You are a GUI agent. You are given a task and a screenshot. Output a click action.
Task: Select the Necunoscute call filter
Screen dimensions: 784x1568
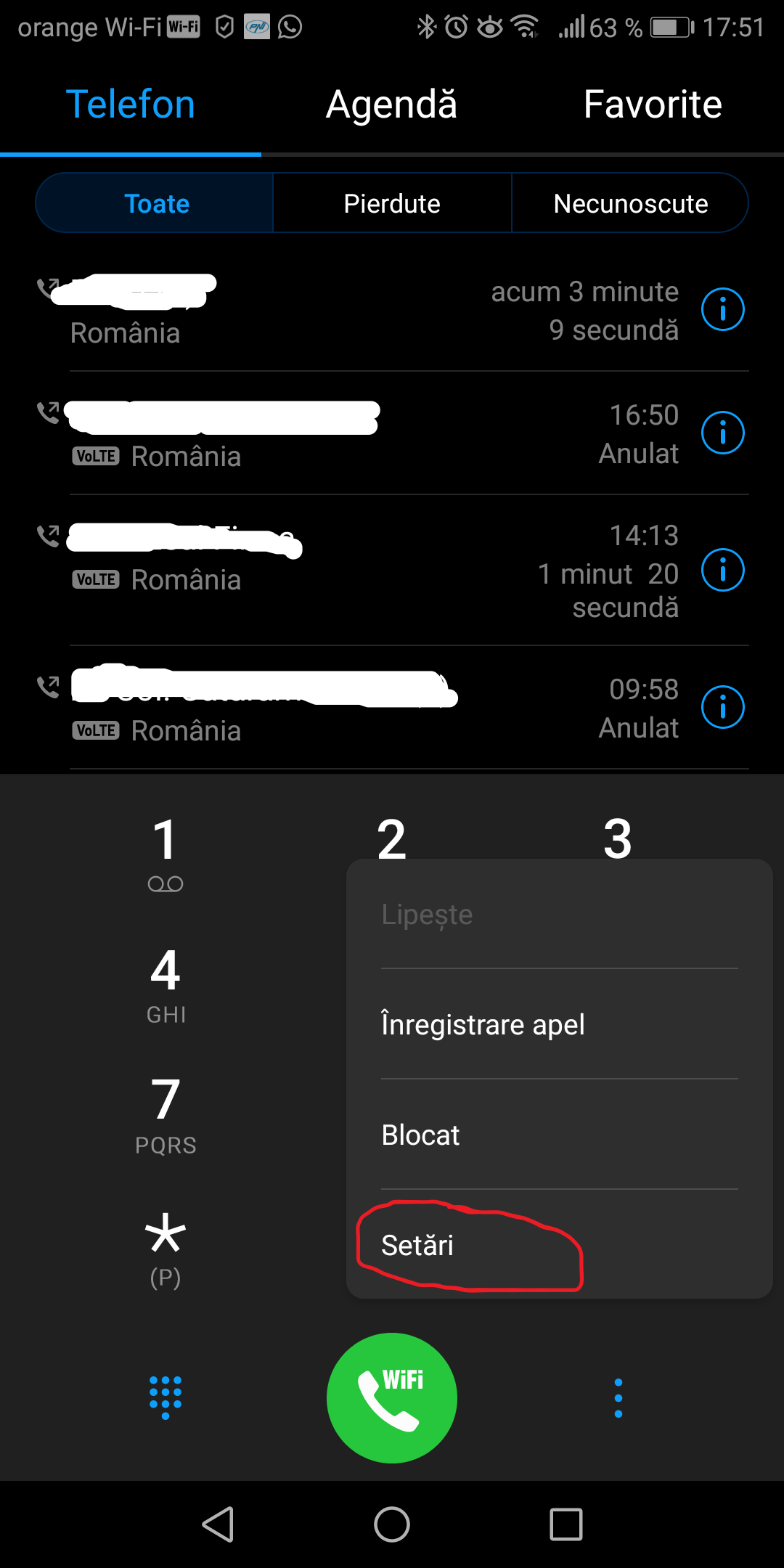(630, 203)
